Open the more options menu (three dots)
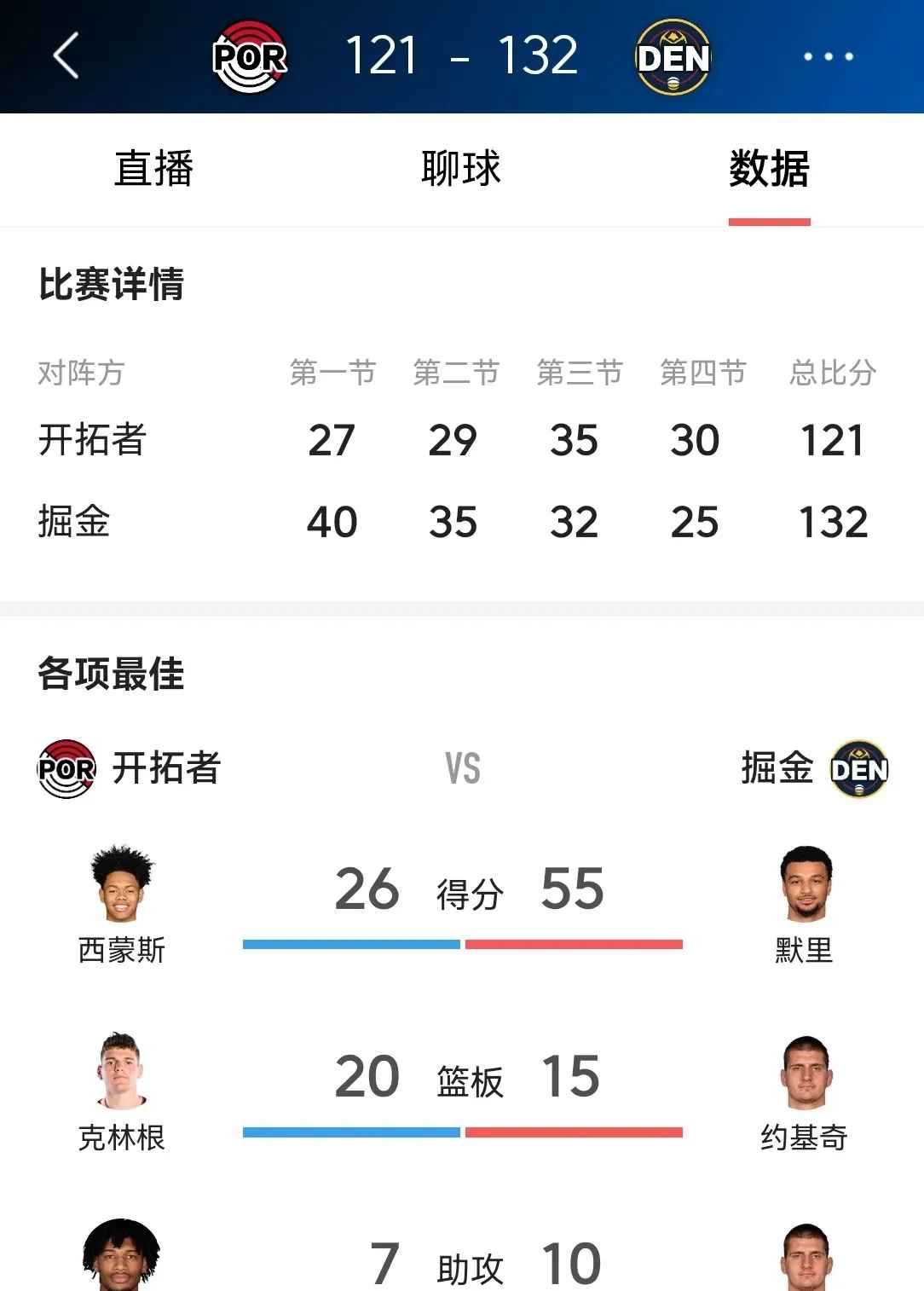The height and width of the screenshot is (1291, 924). click(x=826, y=56)
